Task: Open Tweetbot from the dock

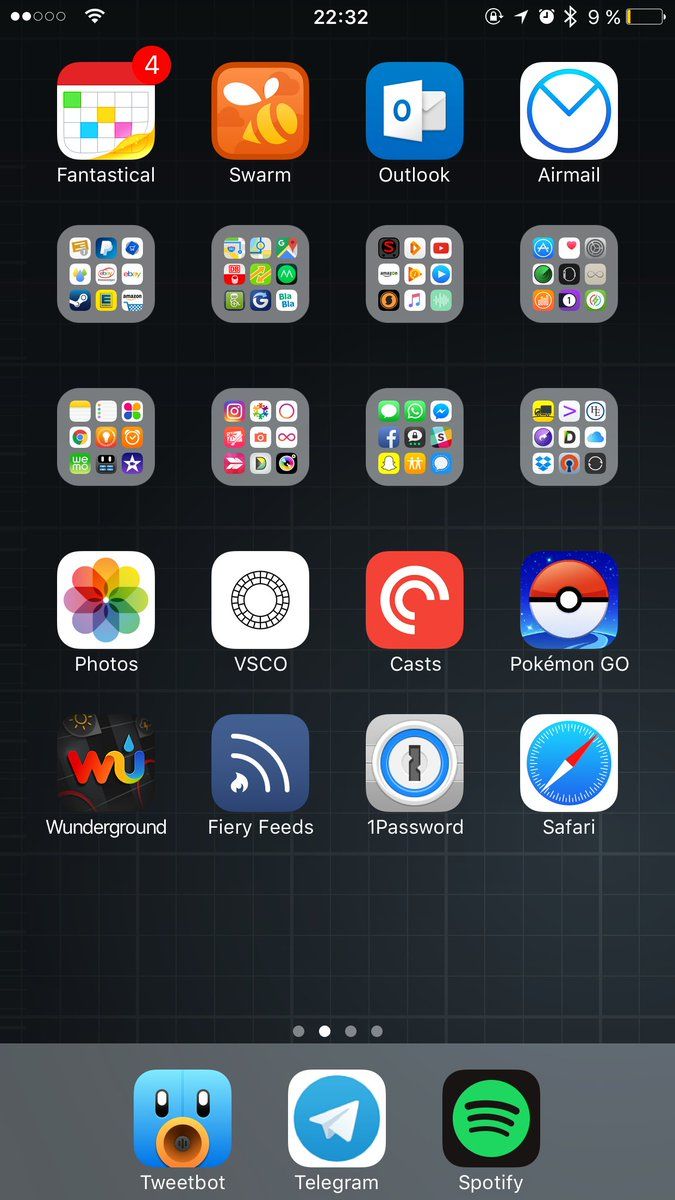Action: [x=183, y=1118]
